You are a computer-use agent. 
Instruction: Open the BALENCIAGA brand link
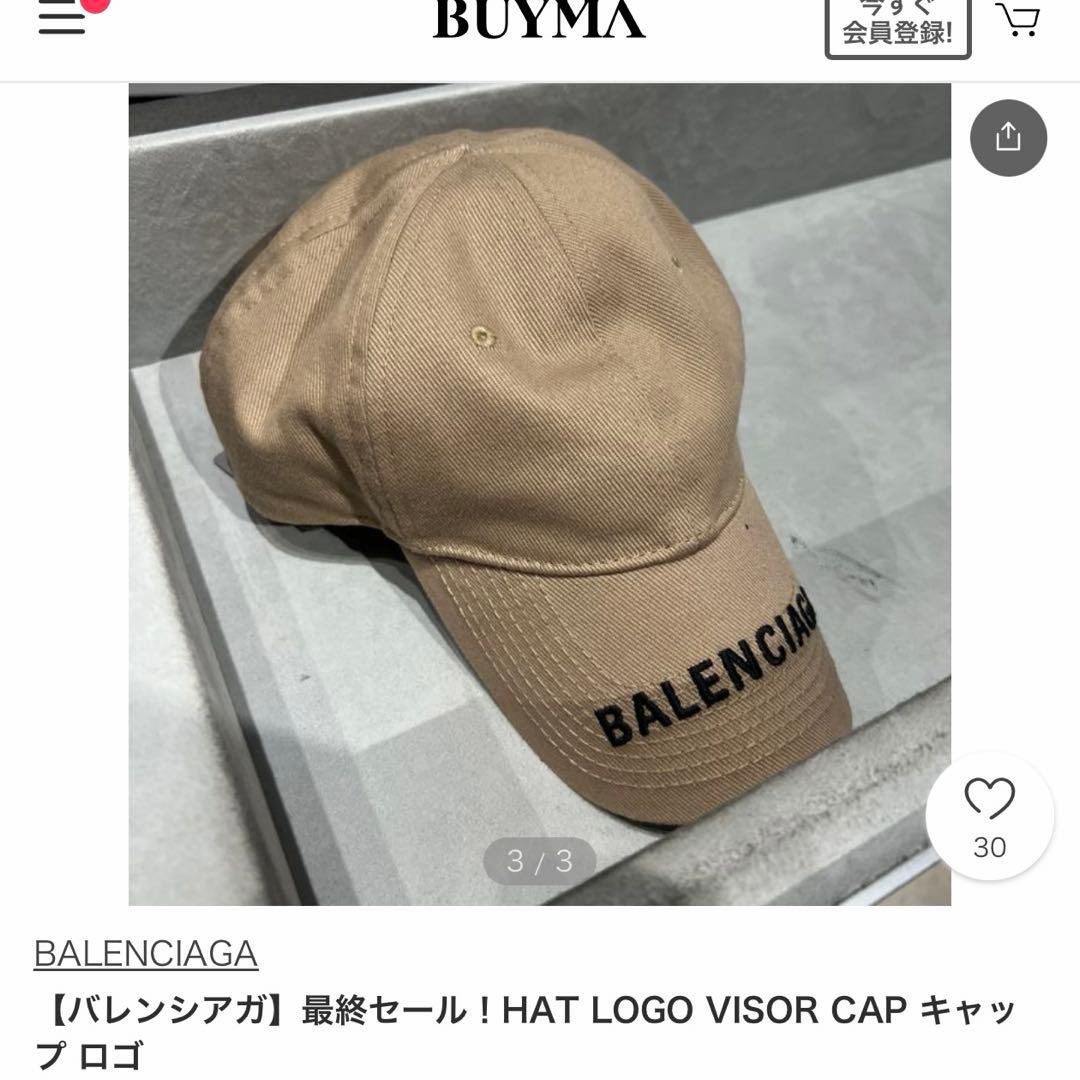(145, 954)
